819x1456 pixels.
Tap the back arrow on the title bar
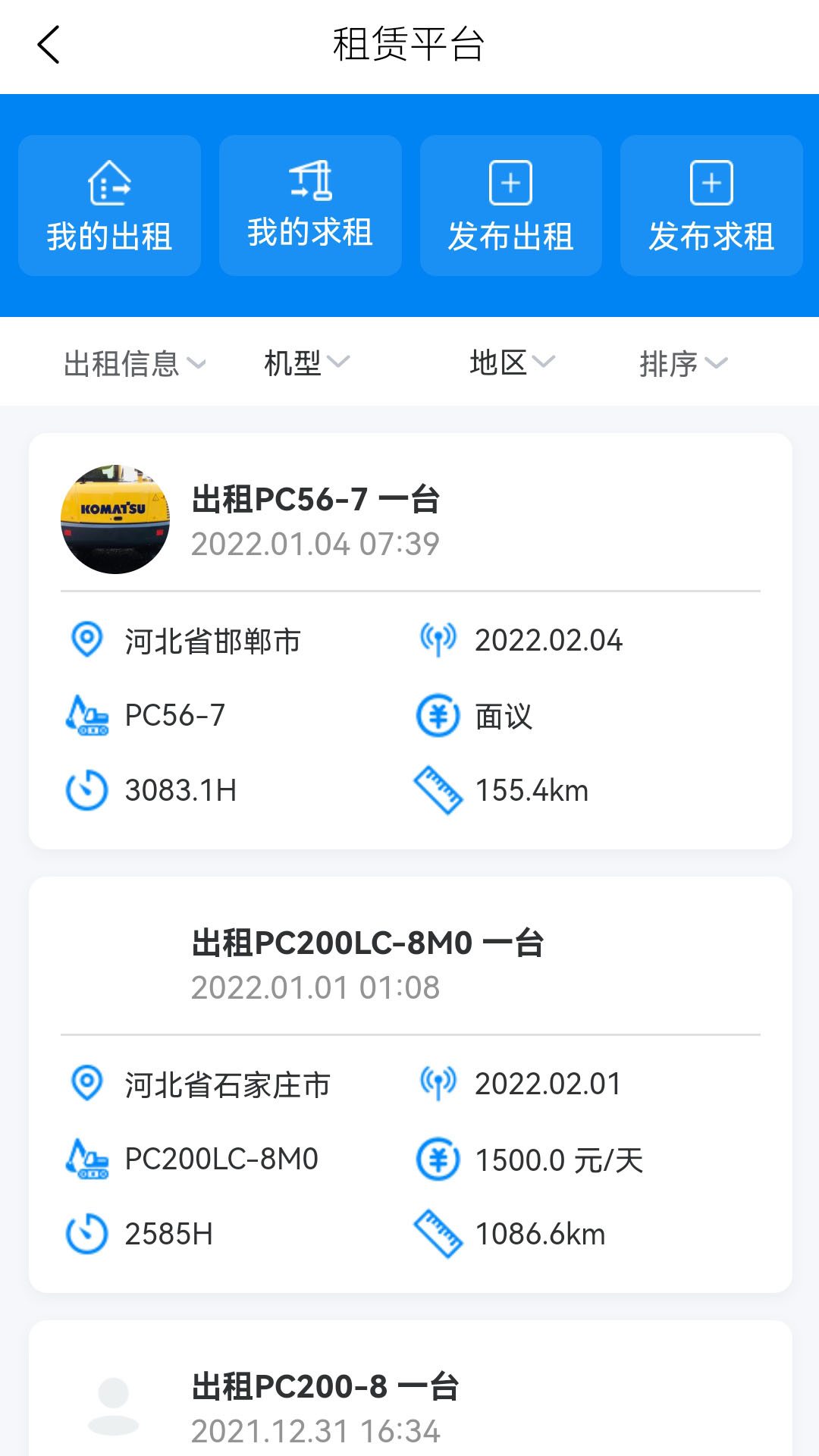(x=48, y=43)
